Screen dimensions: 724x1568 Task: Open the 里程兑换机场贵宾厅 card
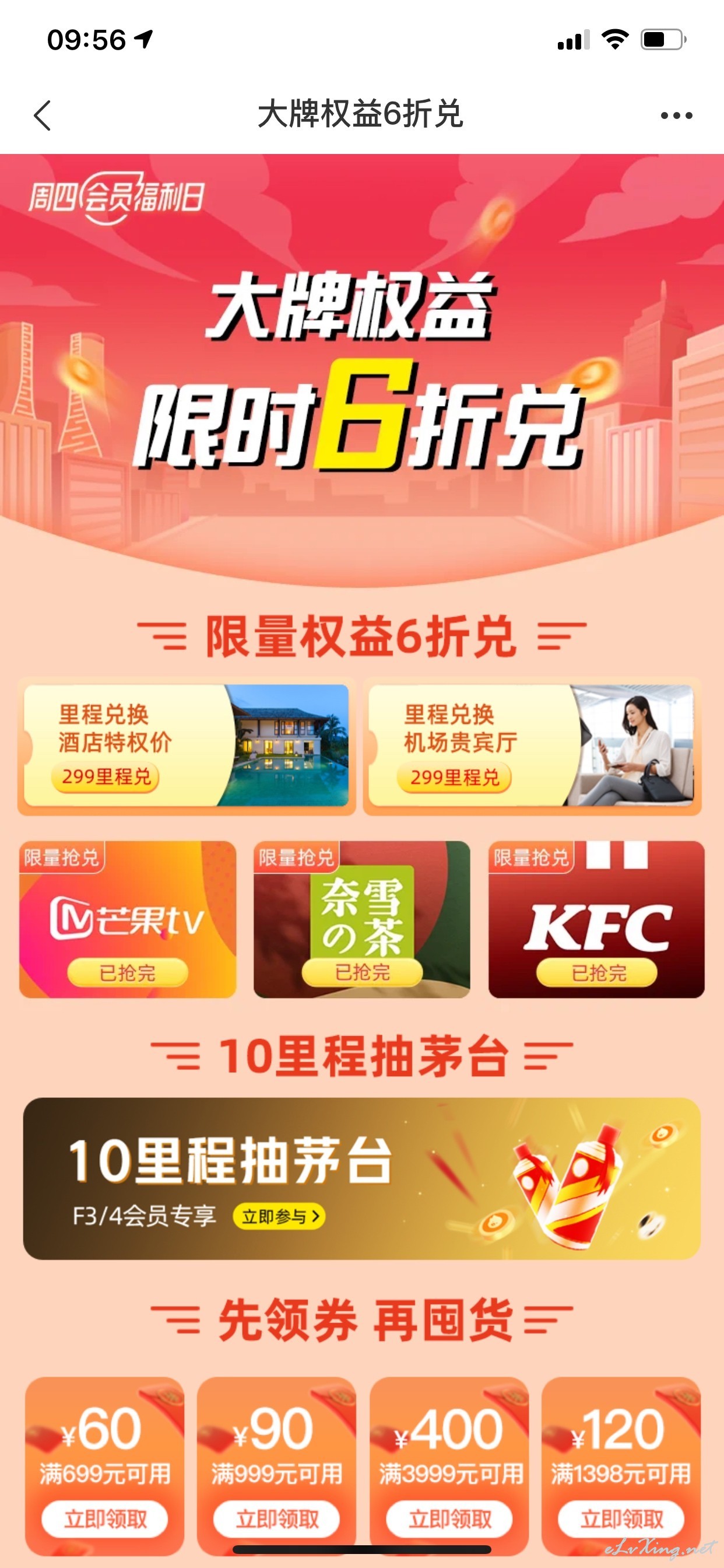(532, 746)
